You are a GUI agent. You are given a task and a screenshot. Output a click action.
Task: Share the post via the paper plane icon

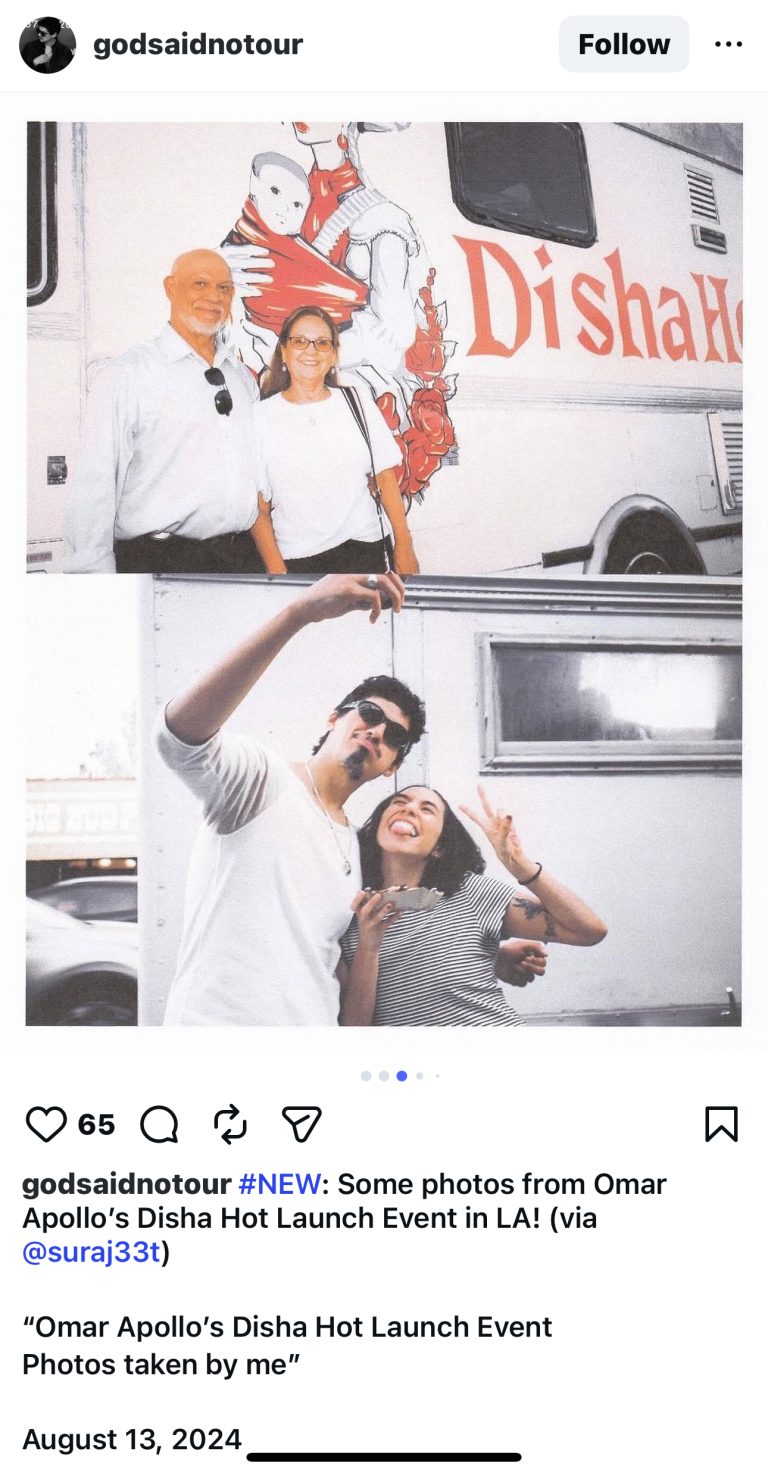tap(299, 1124)
